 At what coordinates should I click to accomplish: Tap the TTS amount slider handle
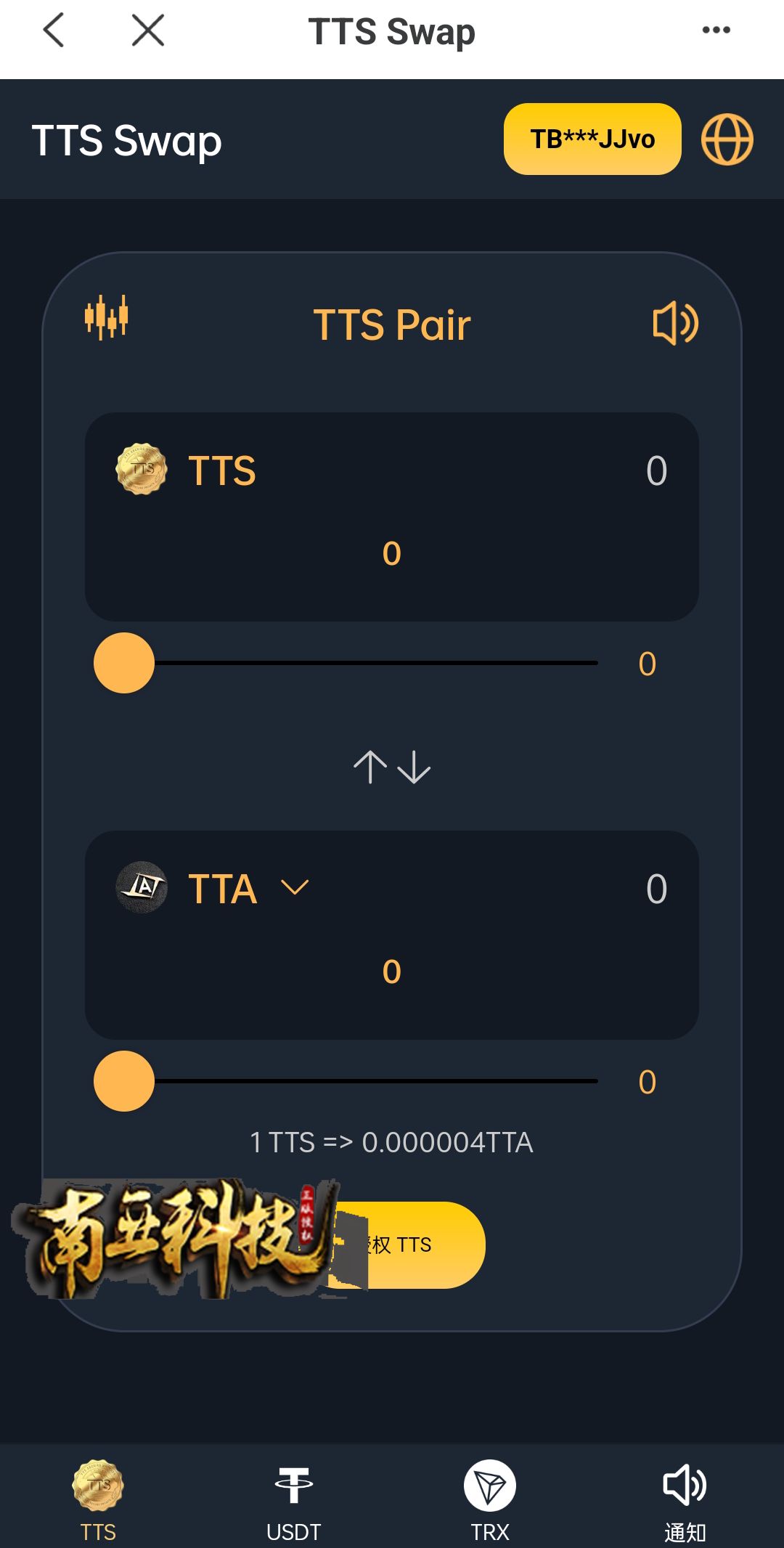click(x=124, y=663)
